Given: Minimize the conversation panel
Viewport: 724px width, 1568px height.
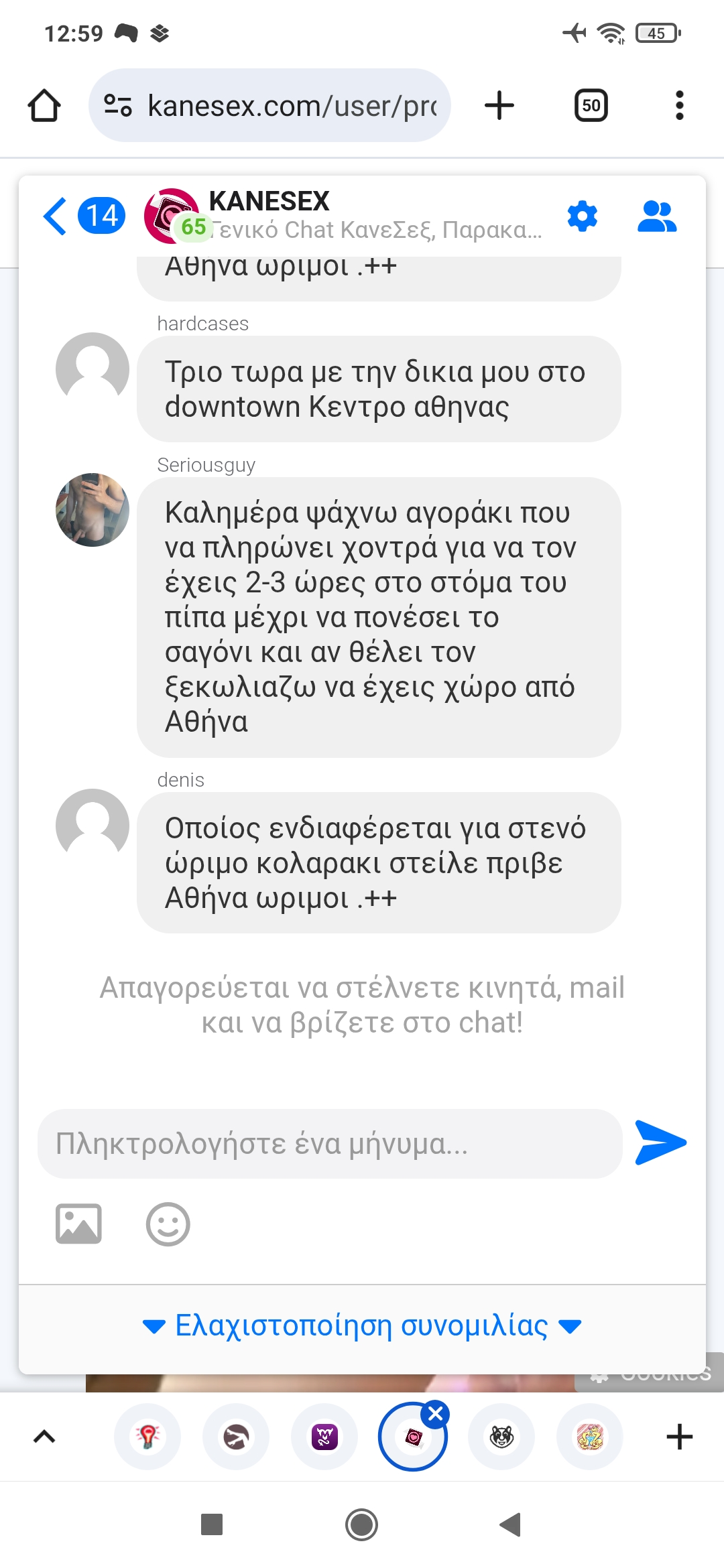Looking at the screenshot, I should tap(362, 1325).
